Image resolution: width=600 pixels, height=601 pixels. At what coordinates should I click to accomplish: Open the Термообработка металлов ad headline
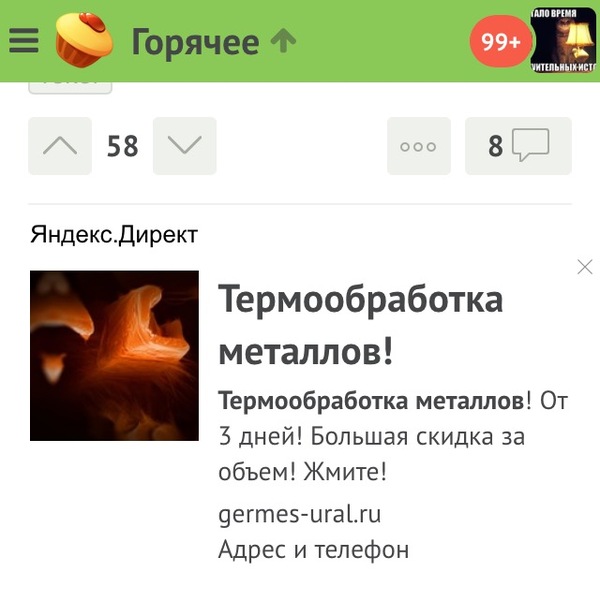point(360,325)
